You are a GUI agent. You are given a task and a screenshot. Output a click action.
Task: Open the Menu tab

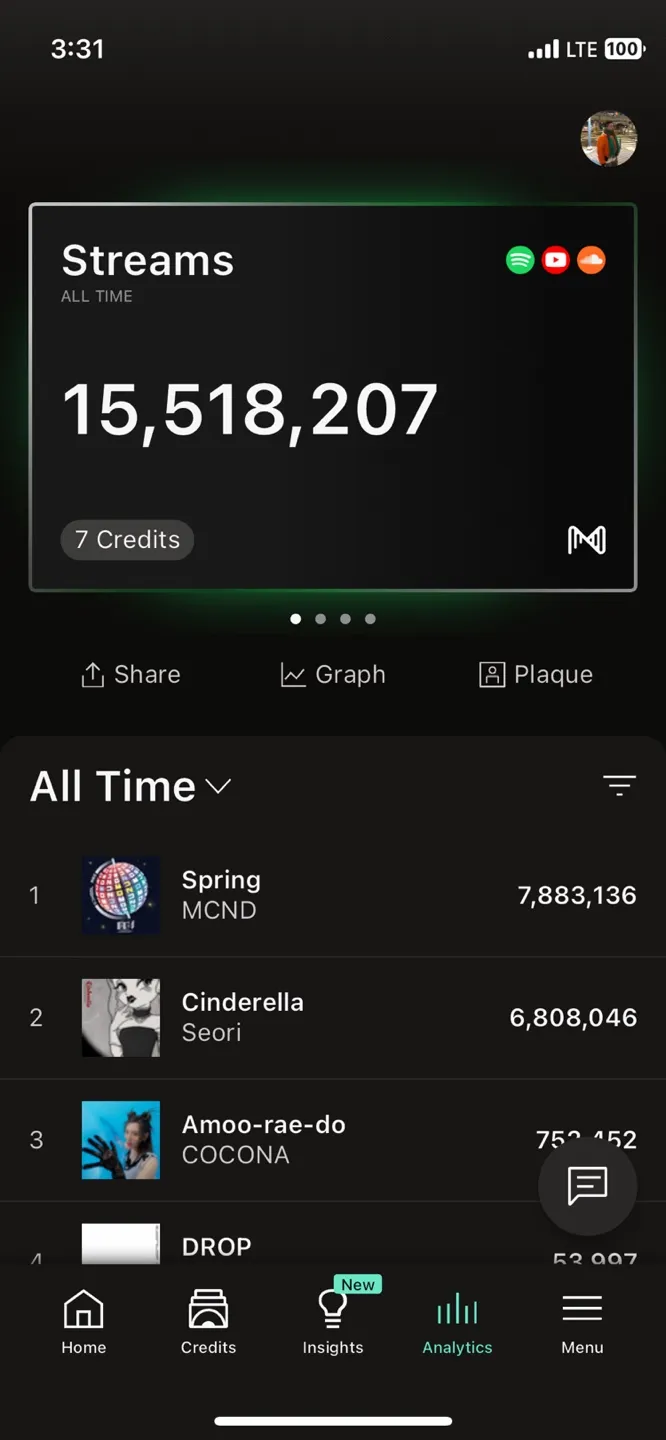point(582,1321)
